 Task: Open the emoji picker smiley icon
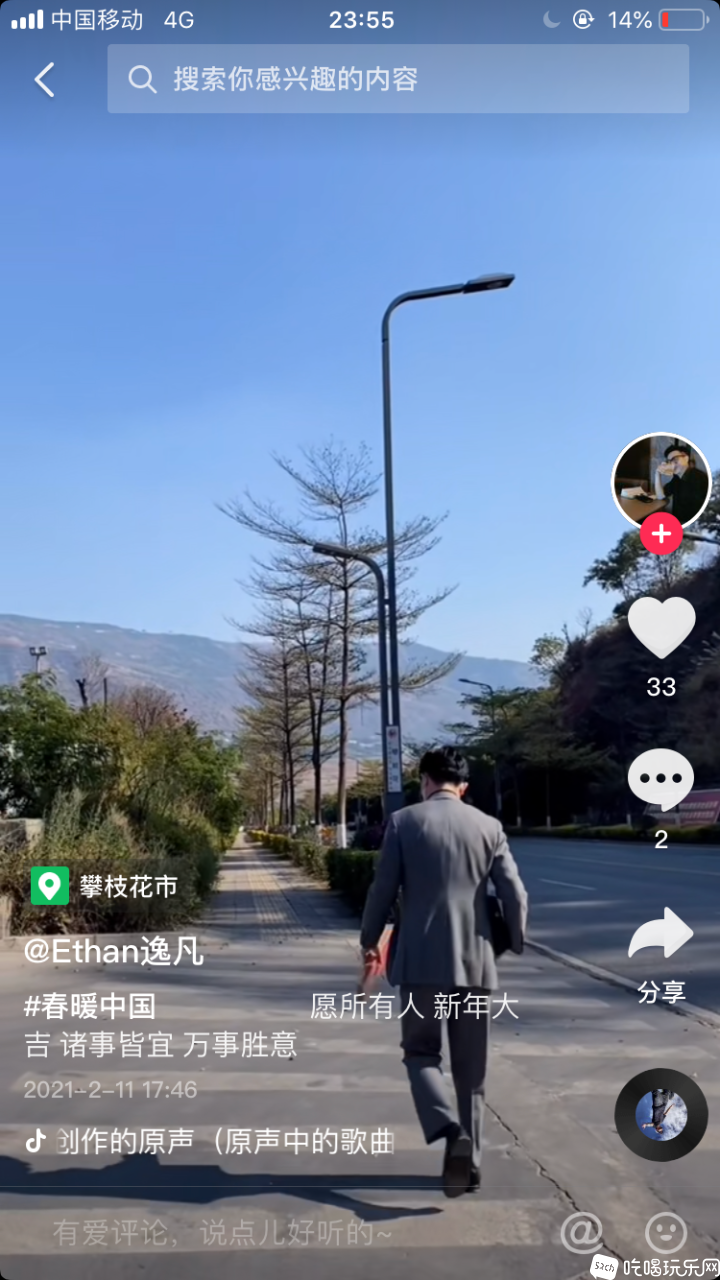pyautogui.click(x=666, y=1233)
